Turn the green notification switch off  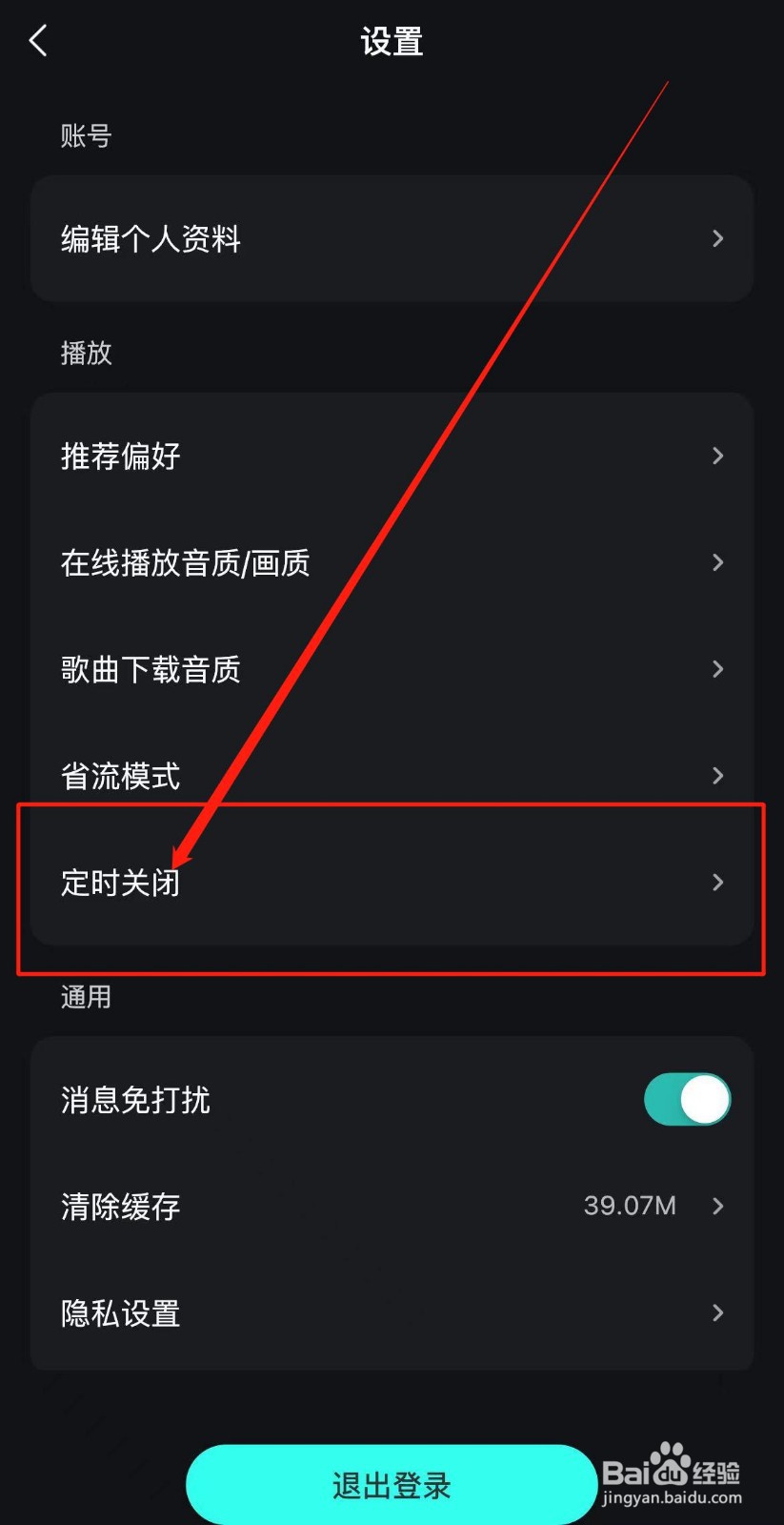click(x=686, y=1099)
